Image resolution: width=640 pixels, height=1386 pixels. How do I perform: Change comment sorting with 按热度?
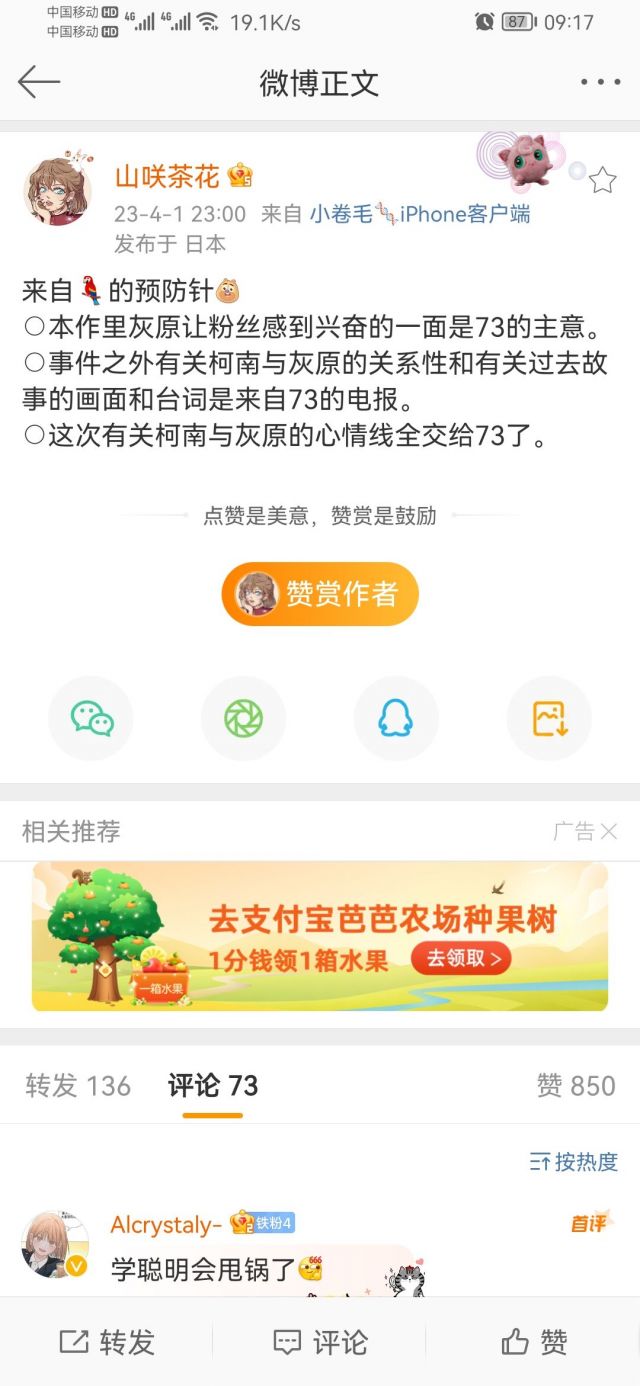[x=574, y=1161]
